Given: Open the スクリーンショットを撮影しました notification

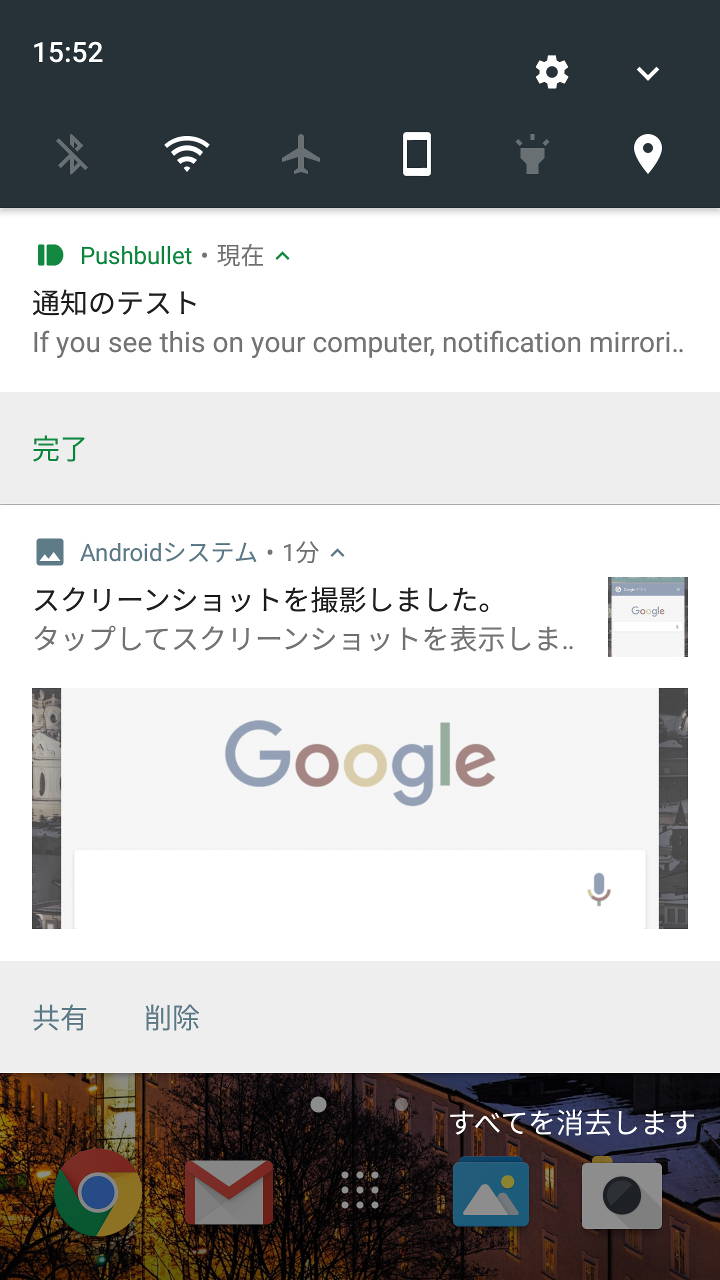Looking at the screenshot, I should coord(300,618).
